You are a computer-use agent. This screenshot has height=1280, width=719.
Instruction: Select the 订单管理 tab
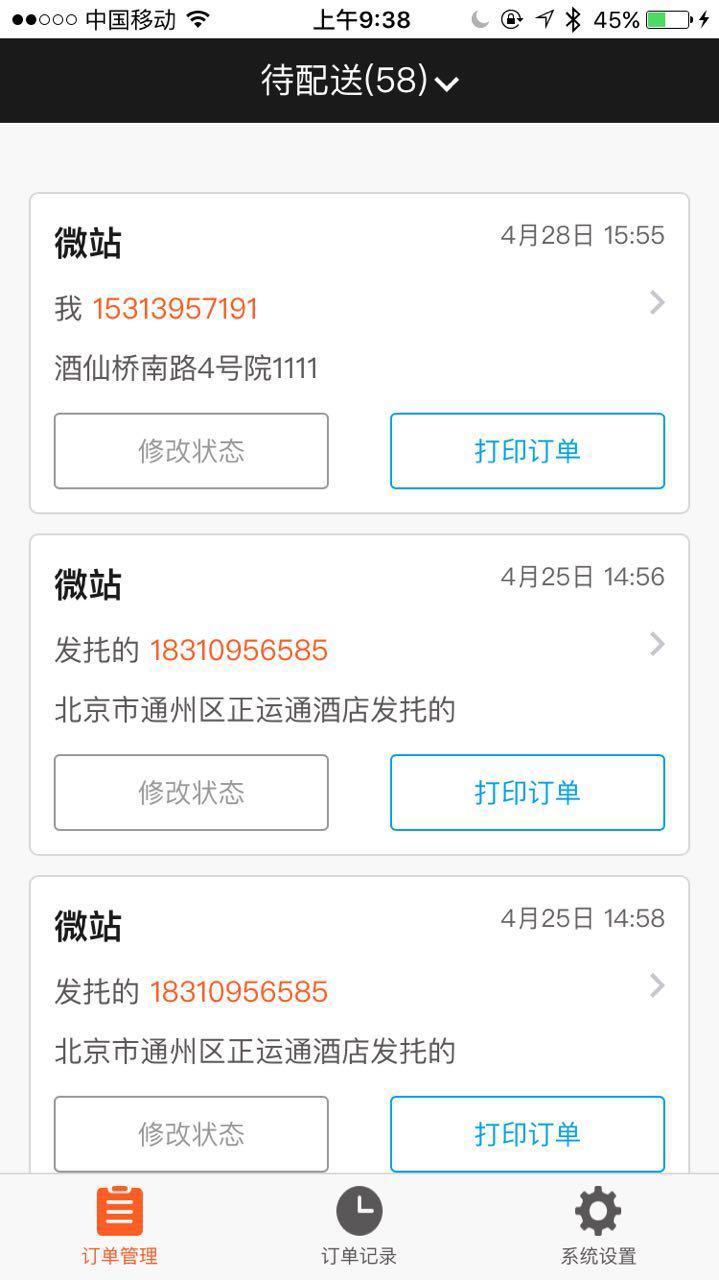[120, 1226]
